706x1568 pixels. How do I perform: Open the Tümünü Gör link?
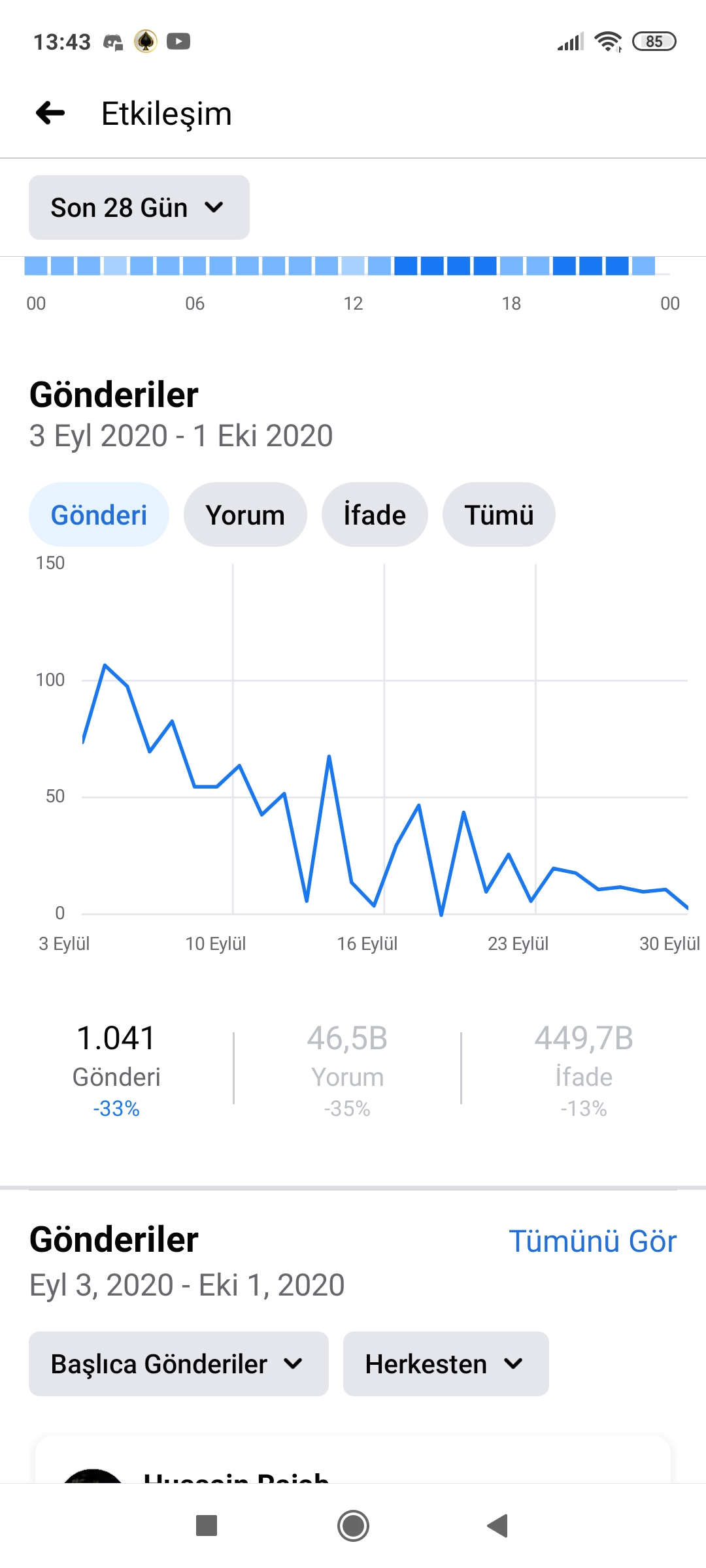tap(592, 1241)
